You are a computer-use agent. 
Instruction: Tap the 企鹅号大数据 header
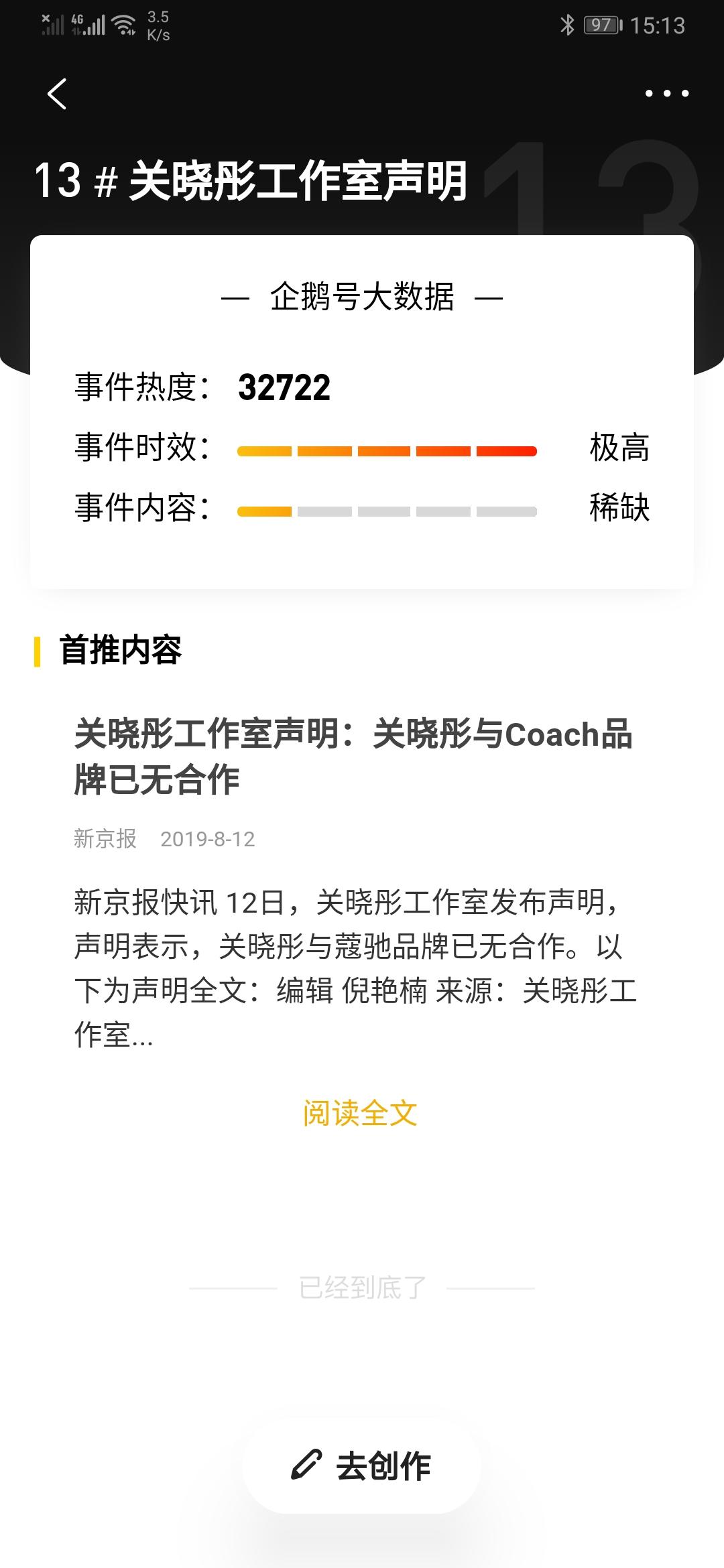tap(361, 297)
